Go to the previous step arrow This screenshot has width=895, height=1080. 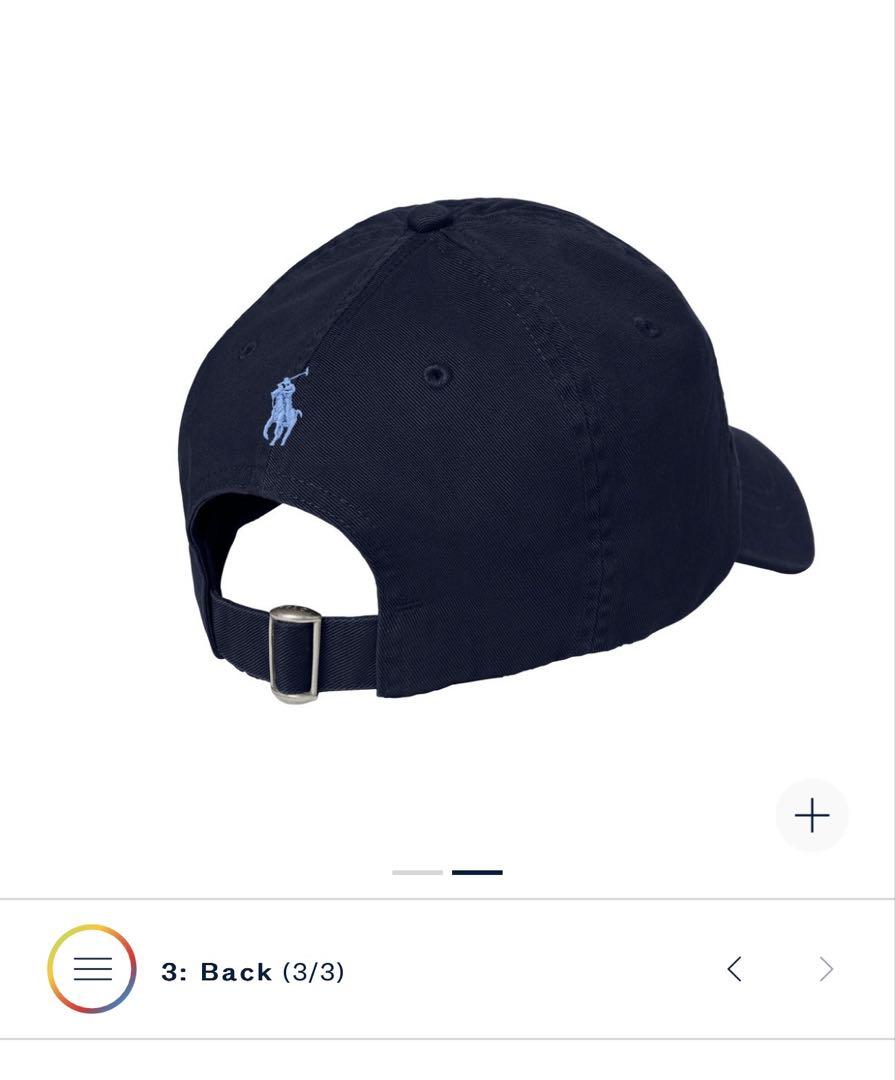[x=735, y=969]
